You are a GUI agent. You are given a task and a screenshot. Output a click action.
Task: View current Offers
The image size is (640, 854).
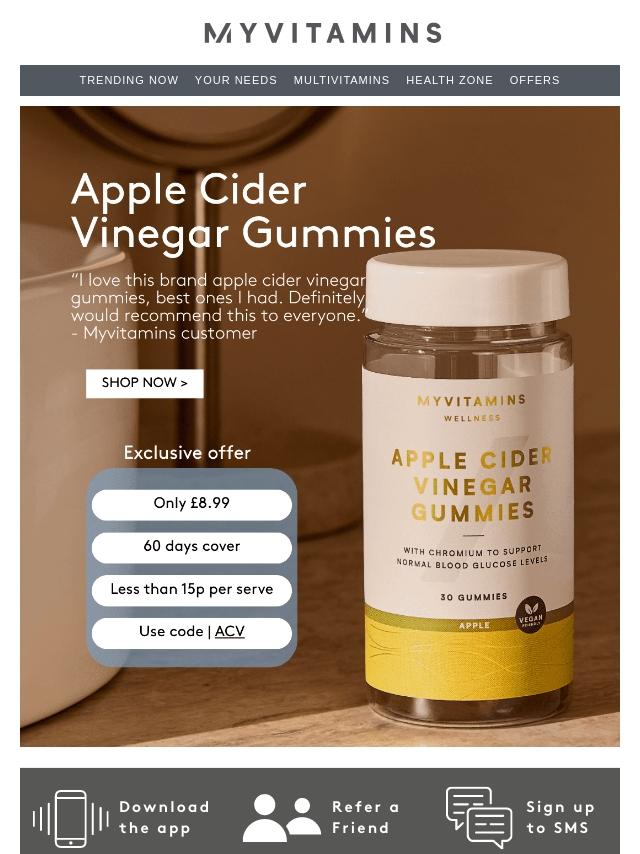(x=534, y=80)
